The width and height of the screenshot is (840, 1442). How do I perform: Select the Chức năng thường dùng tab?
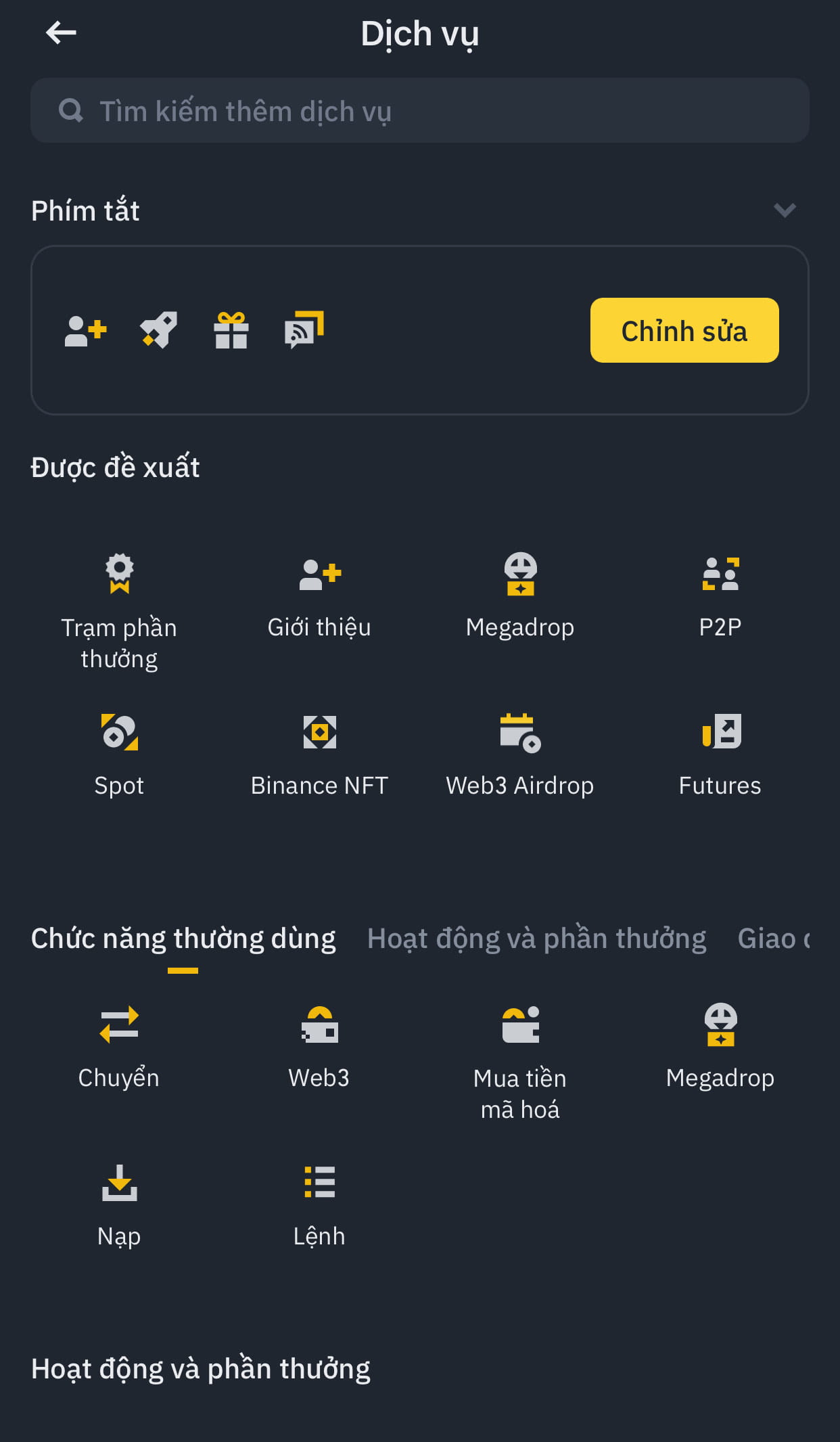183,939
